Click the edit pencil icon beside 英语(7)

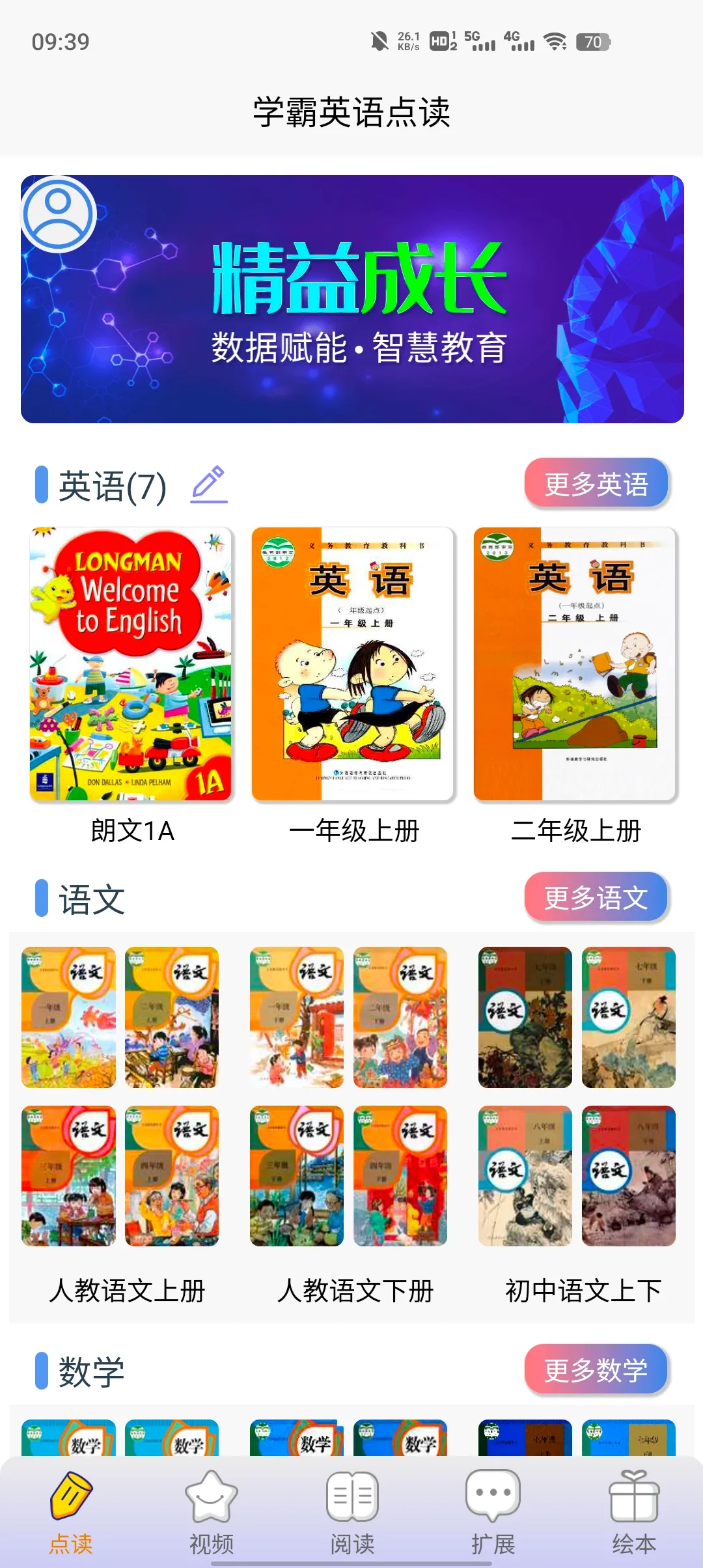pos(208,485)
